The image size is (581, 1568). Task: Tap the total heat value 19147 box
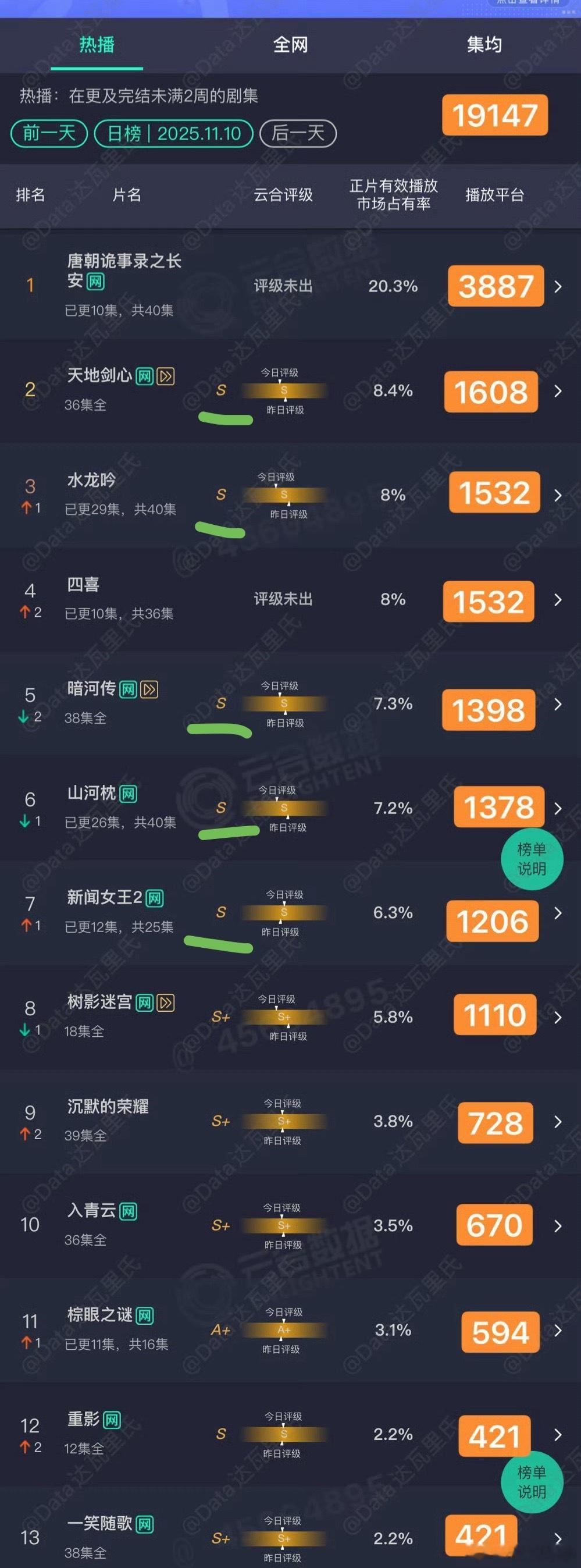[x=494, y=116]
